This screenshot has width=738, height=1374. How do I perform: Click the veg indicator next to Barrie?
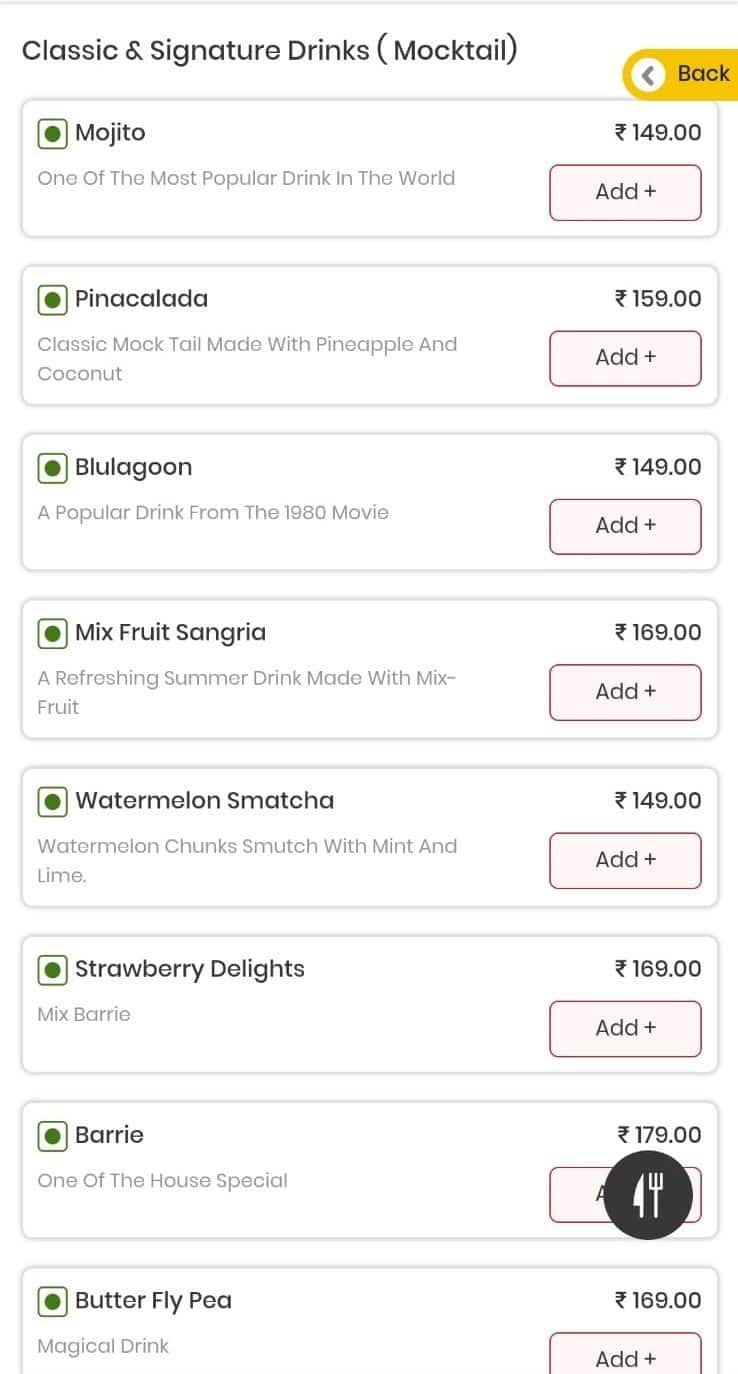52,1135
